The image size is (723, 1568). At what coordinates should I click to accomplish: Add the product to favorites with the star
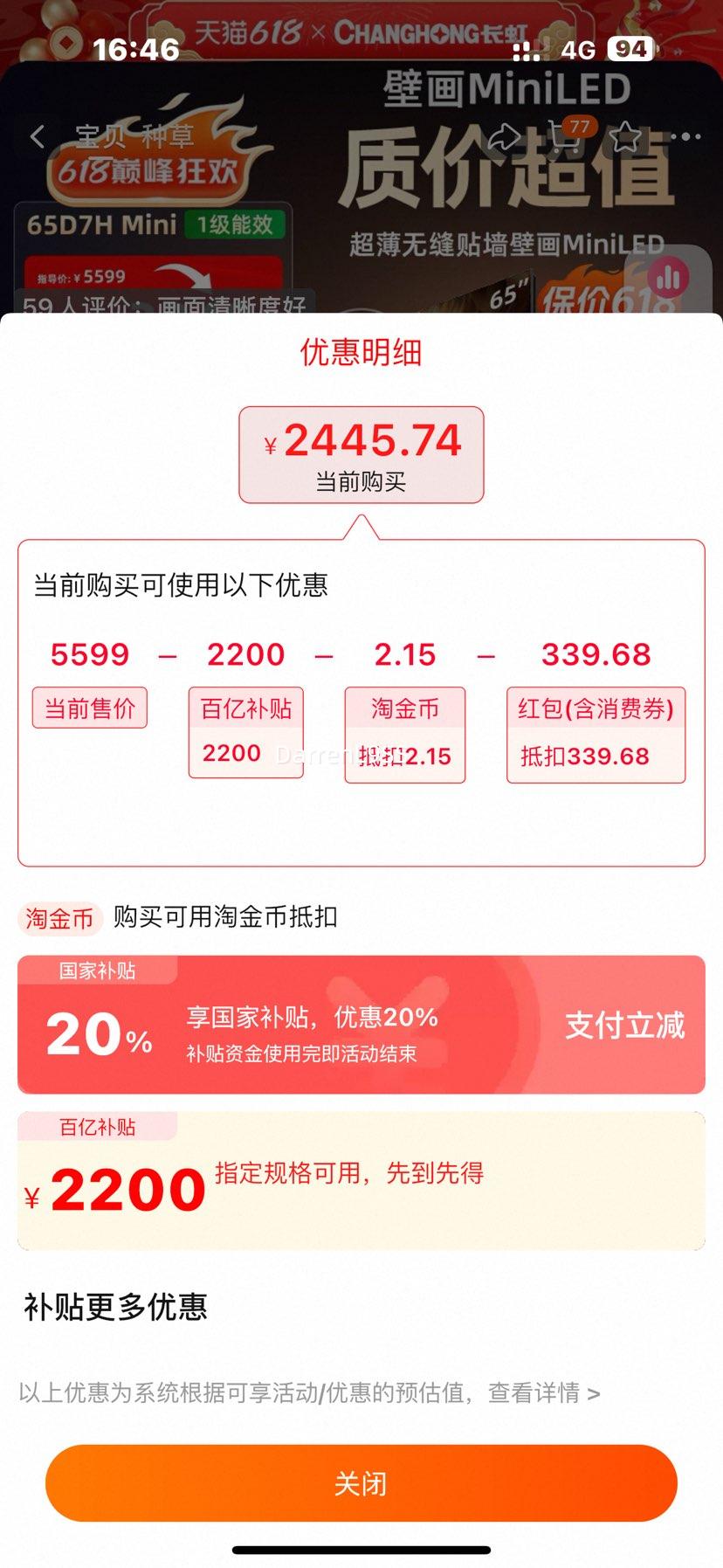click(x=627, y=137)
